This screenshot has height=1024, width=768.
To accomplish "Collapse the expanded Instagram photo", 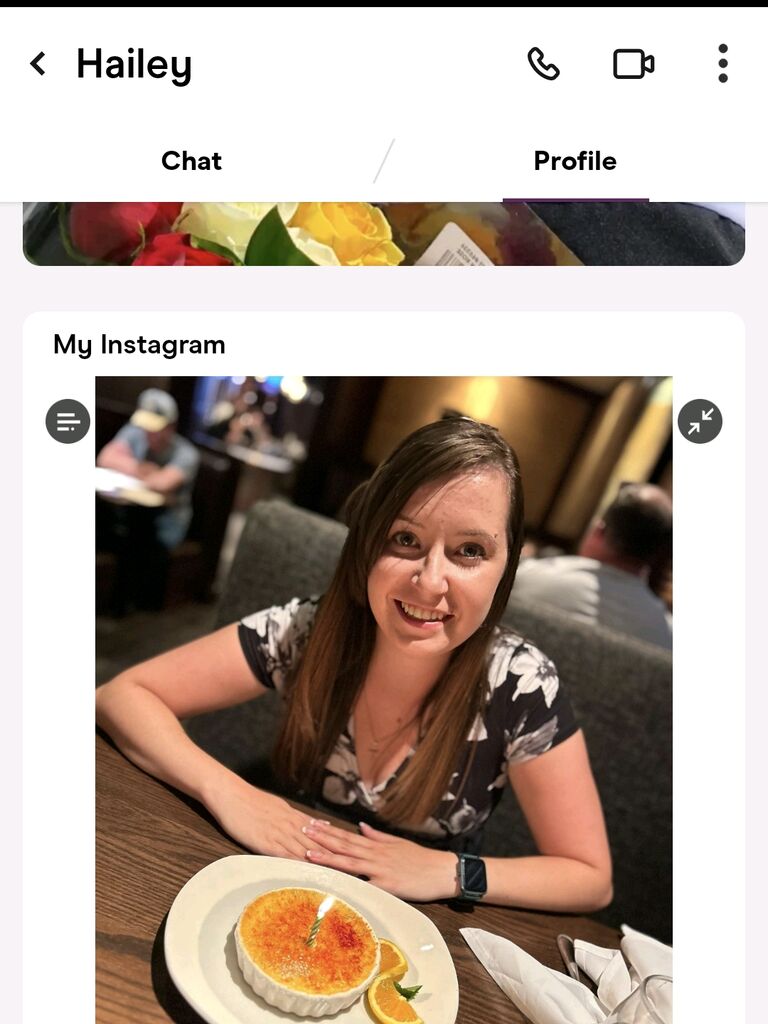I will point(700,421).
